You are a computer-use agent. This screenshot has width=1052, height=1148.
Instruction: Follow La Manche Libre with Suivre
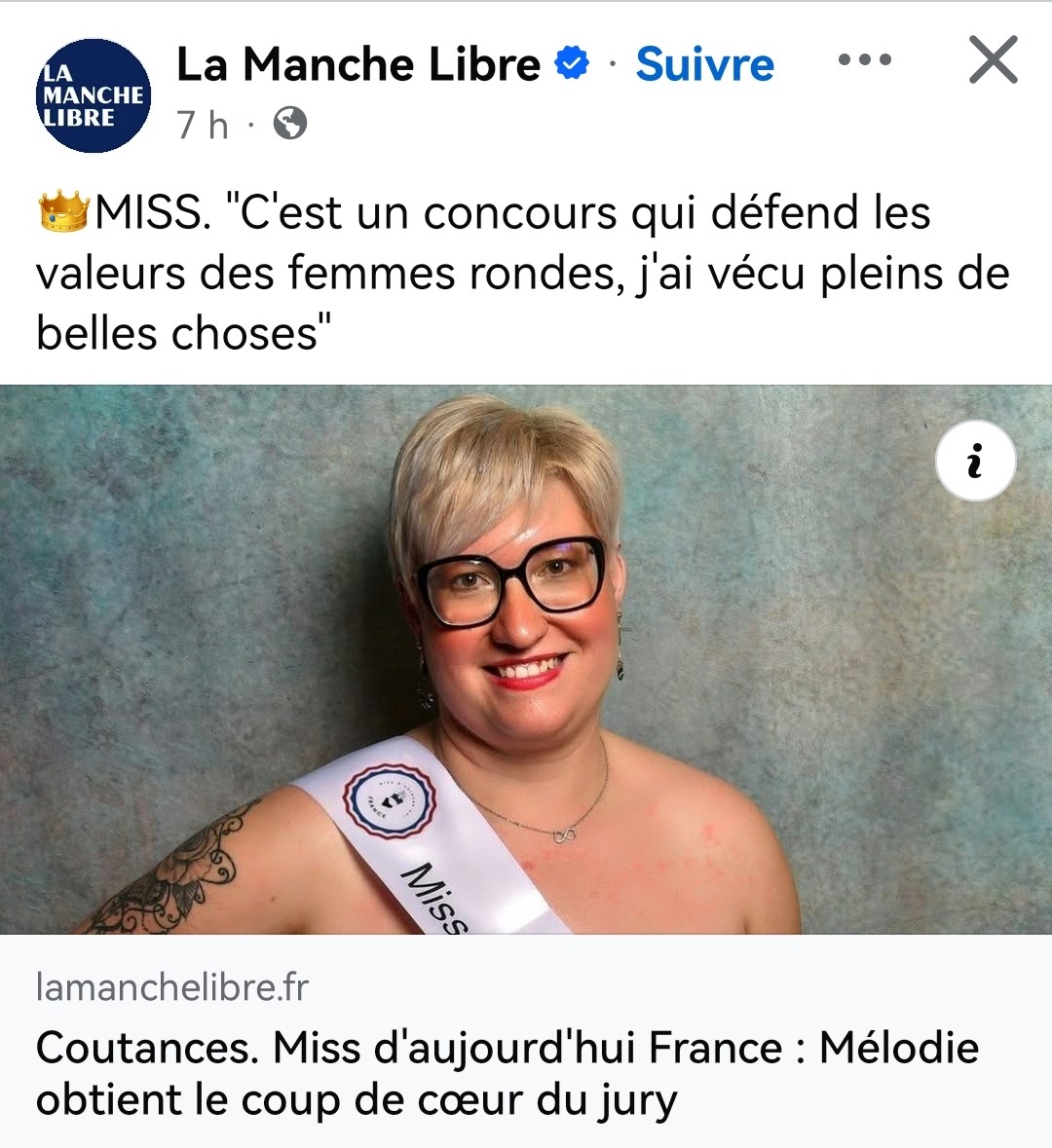(x=704, y=65)
